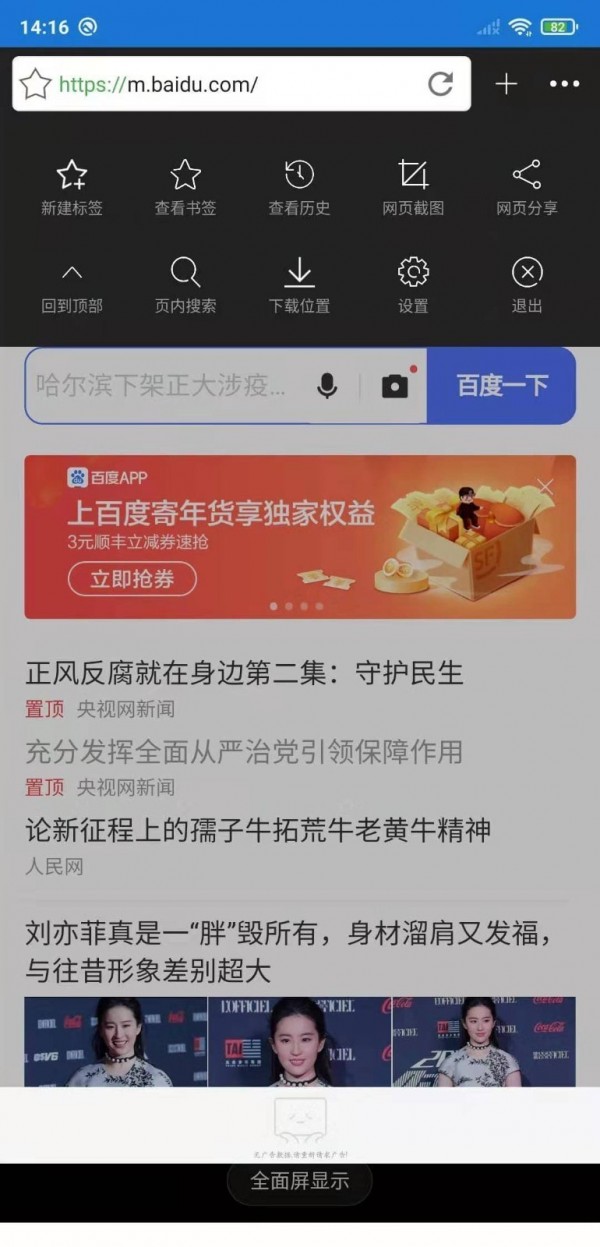
Task: Open browser 设置 settings
Action: tap(413, 285)
